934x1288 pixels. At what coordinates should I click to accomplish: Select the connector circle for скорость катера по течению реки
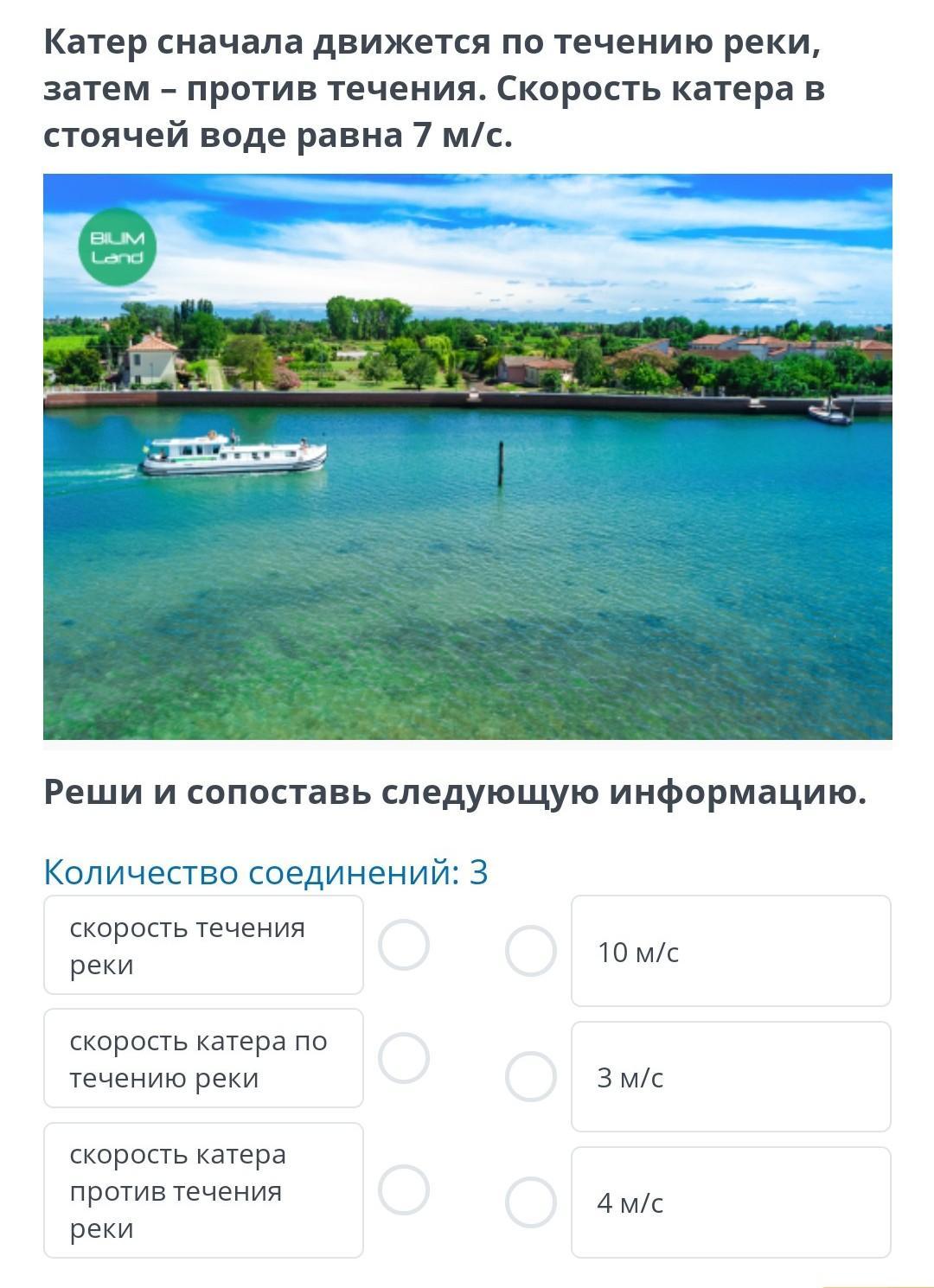404,1058
